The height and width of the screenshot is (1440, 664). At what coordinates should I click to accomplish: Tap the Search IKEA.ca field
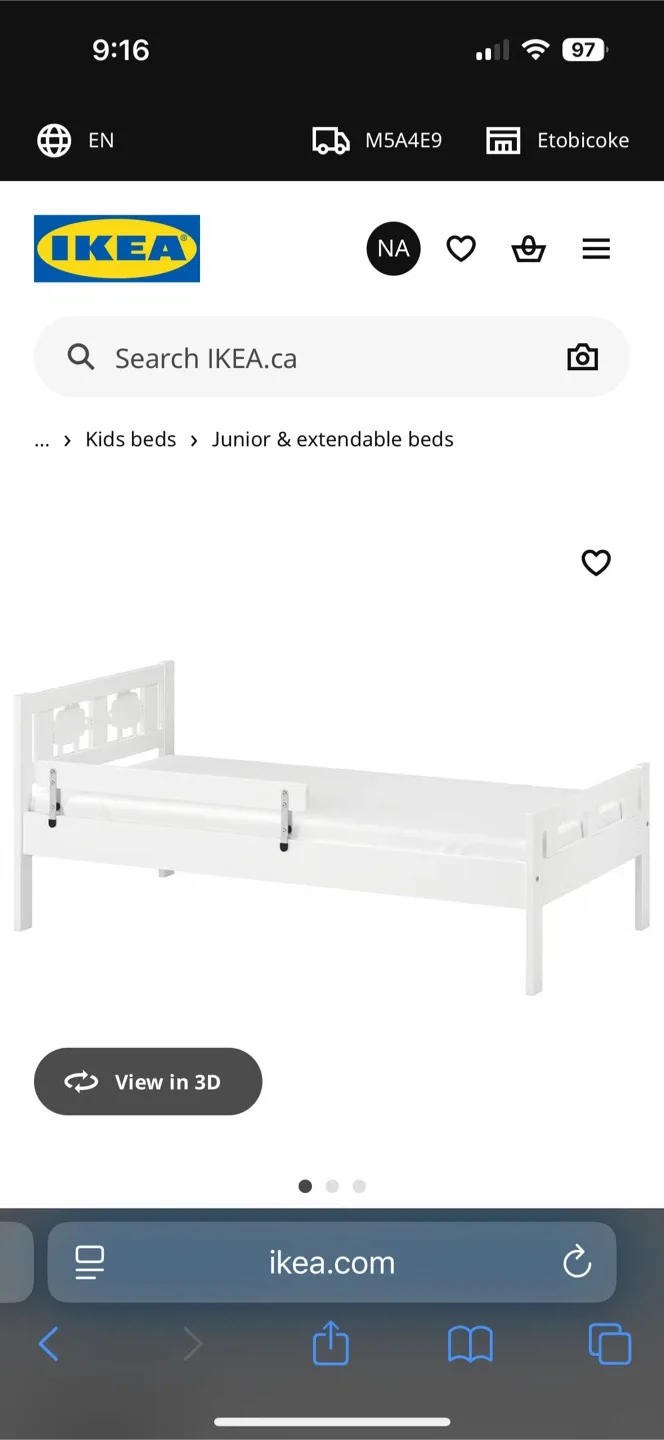coord(300,358)
